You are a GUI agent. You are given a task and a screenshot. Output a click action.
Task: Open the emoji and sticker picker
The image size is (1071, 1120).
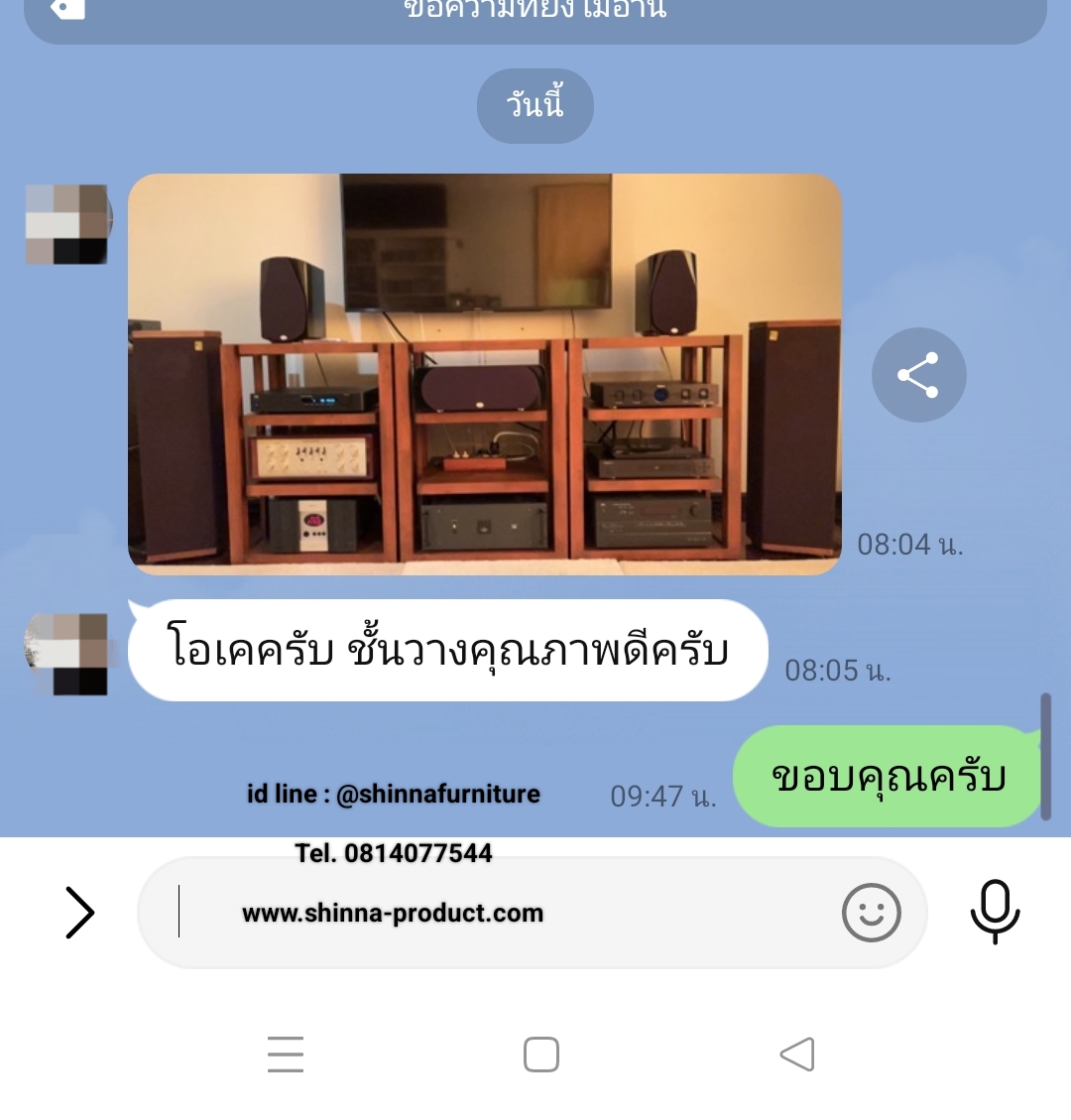(871, 913)
